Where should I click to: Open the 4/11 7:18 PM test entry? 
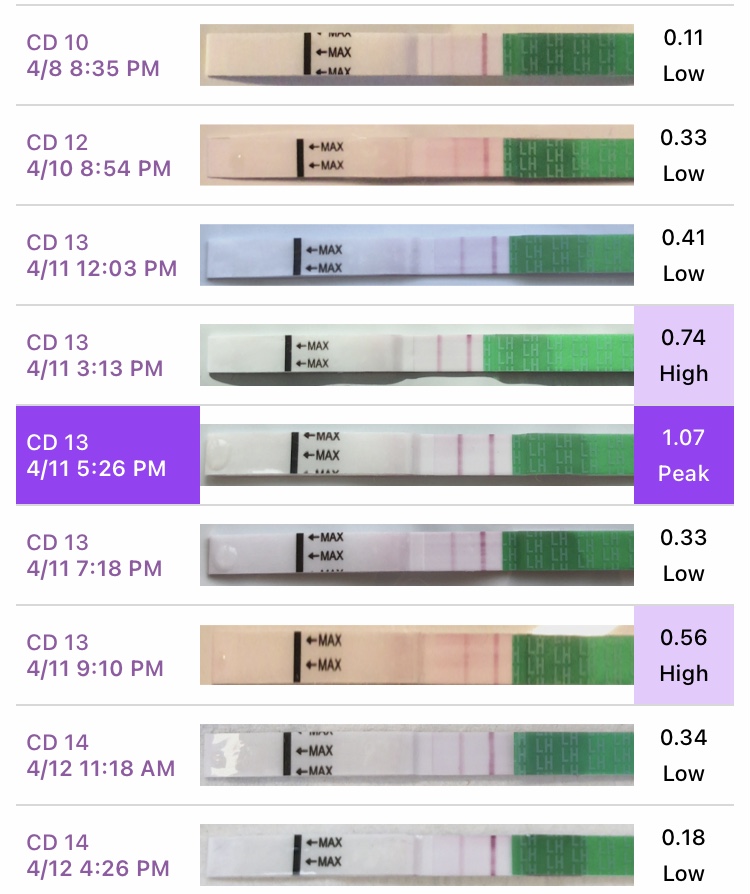pyautogui.click(x=94, y=556)
